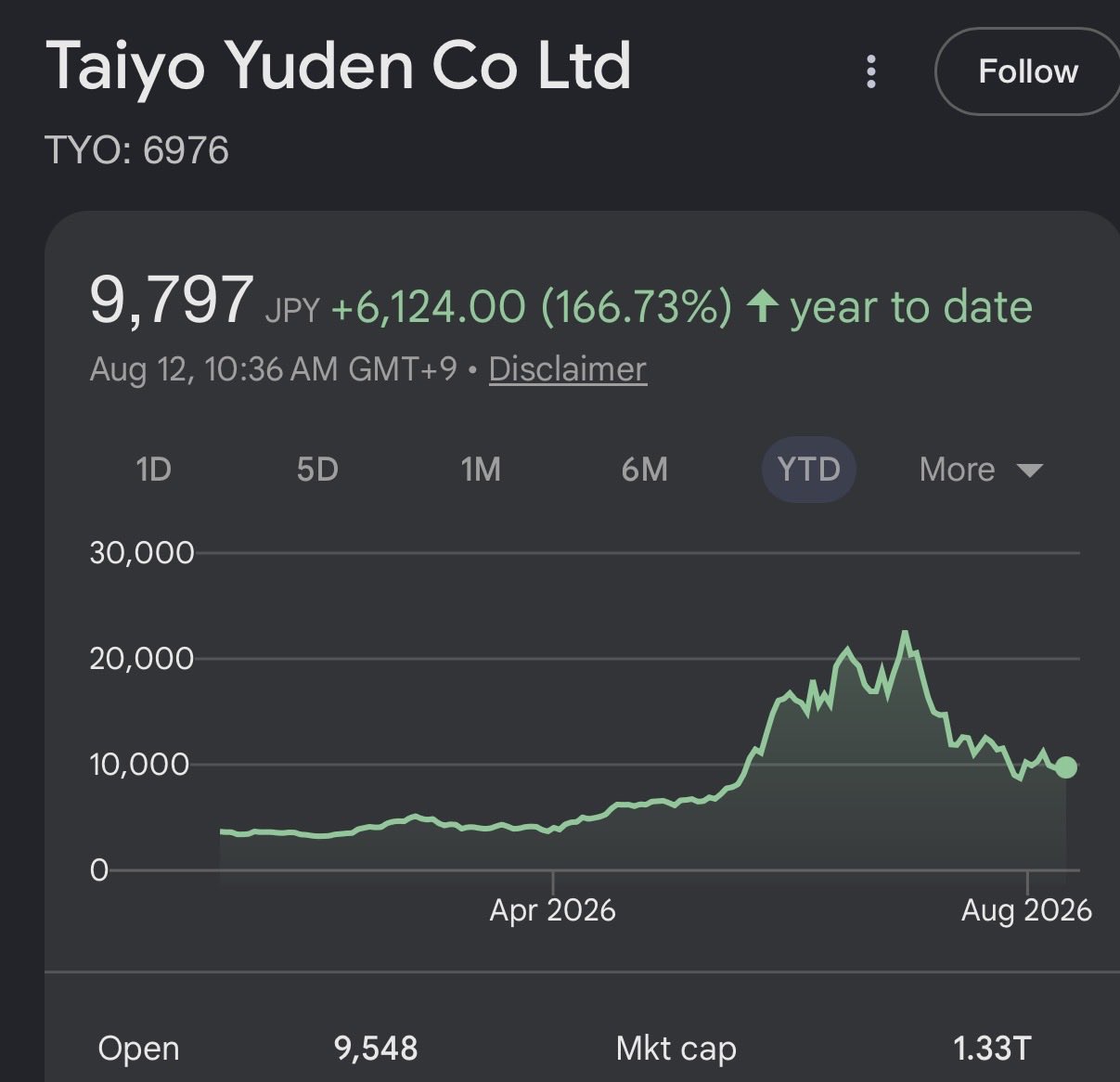Screen dimensions: 1120x1082
Task: Select the YTD range tab
Action: 809,470
